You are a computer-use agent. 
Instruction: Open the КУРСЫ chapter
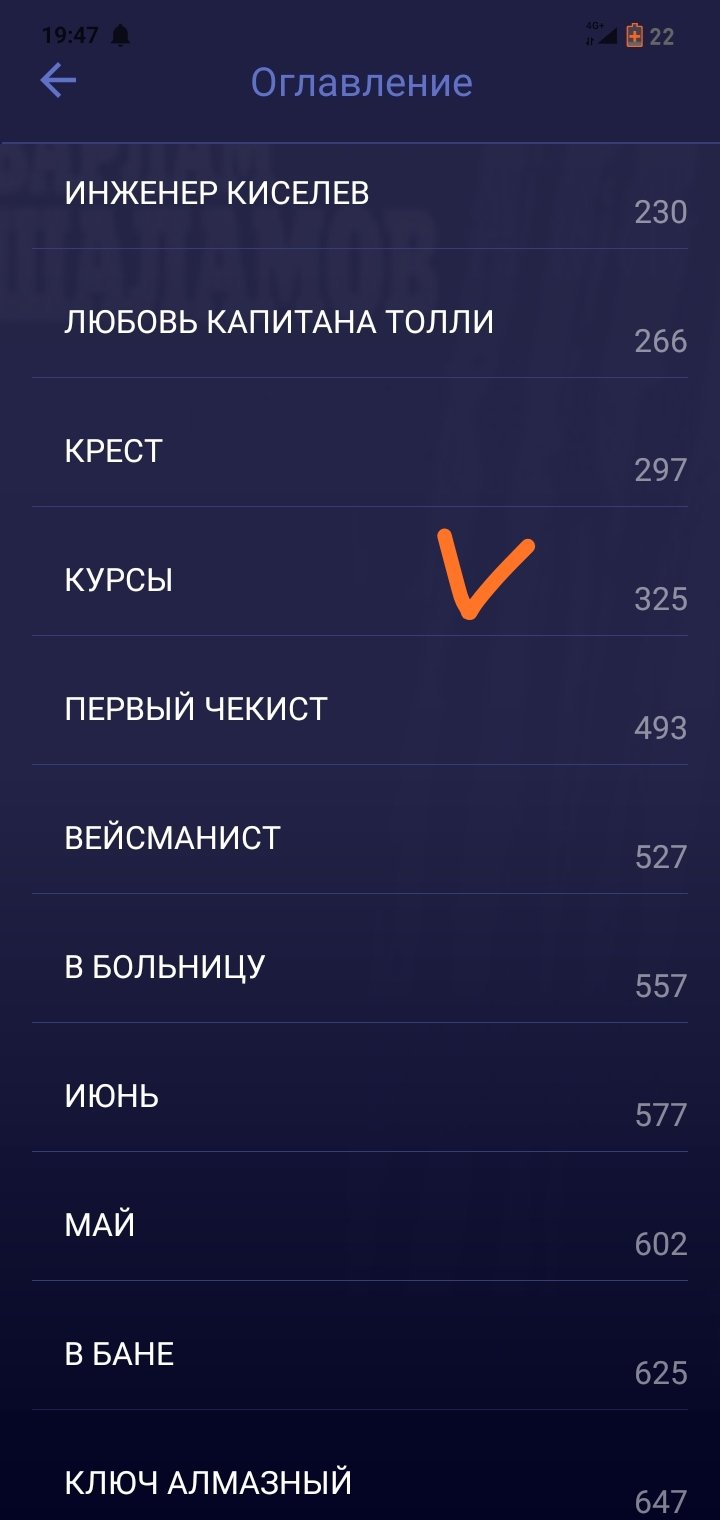click(360, 571)
